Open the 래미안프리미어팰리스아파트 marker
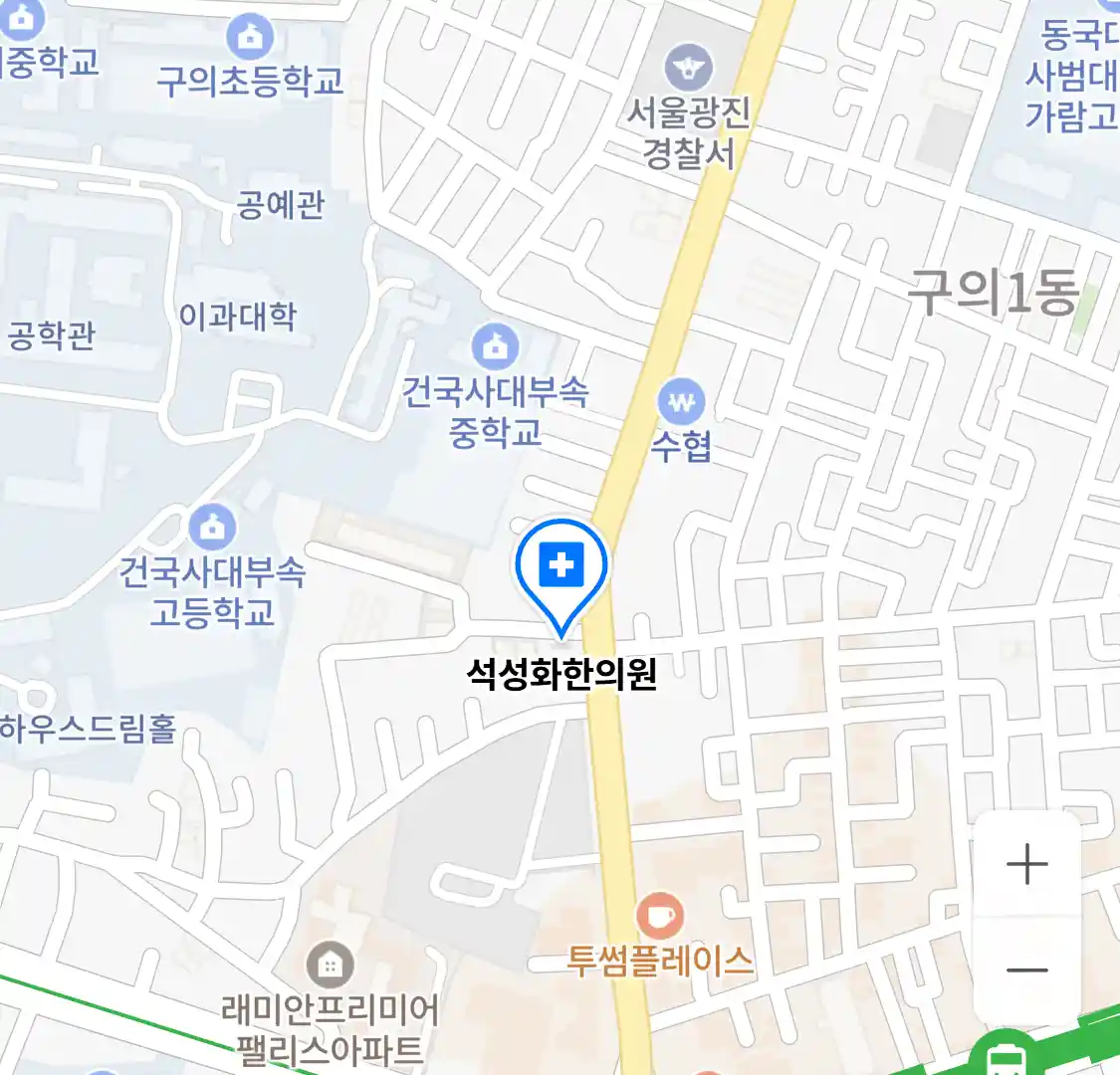 (330, 964)
